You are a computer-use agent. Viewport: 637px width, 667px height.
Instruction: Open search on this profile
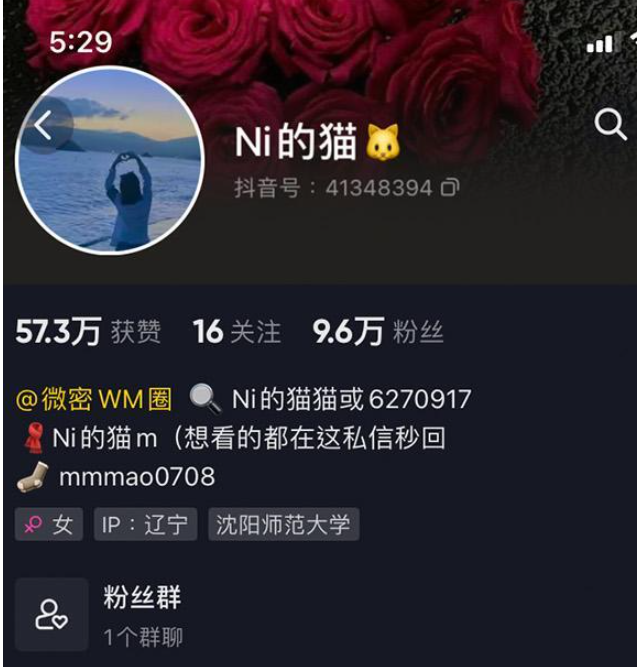(610, 125)
